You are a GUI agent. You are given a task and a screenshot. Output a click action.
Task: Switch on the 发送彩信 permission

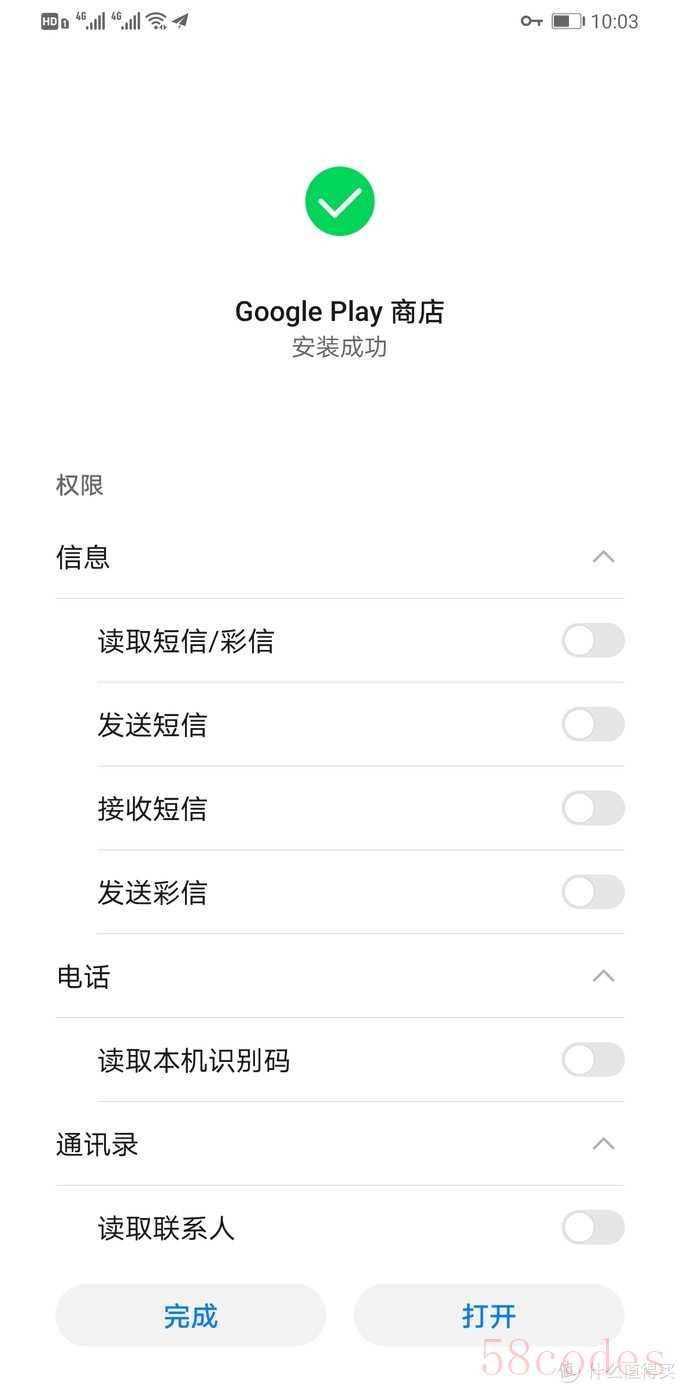(x=593, y=893)
